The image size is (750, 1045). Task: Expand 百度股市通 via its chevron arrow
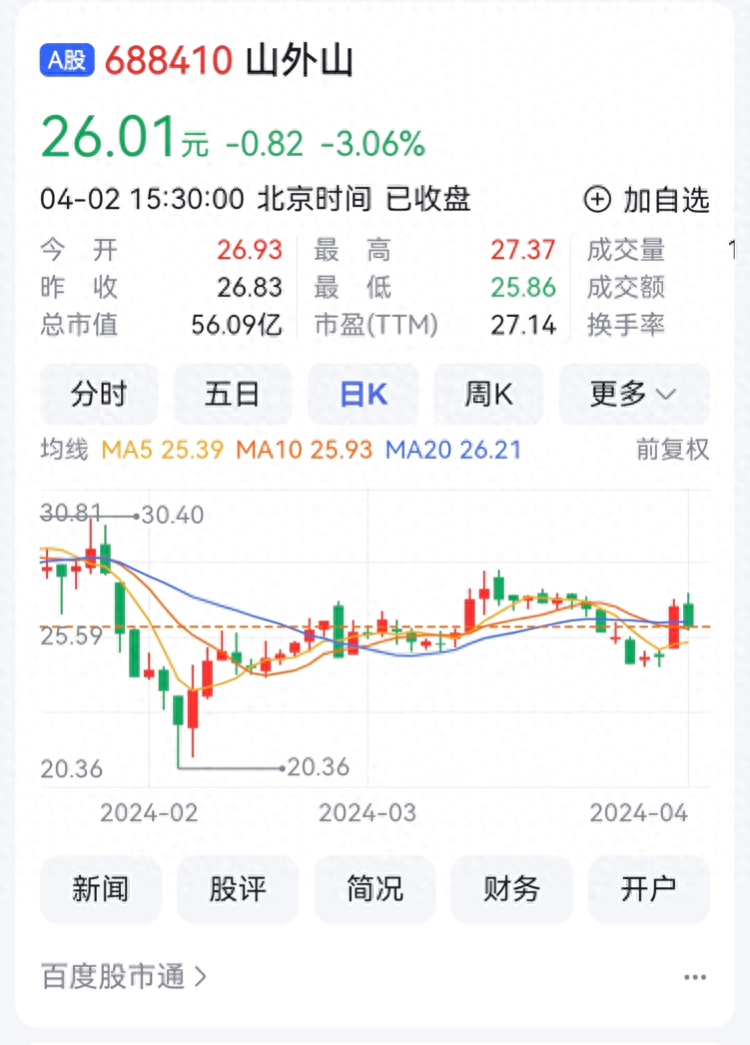pyautogui.click(x=202, y=977)
